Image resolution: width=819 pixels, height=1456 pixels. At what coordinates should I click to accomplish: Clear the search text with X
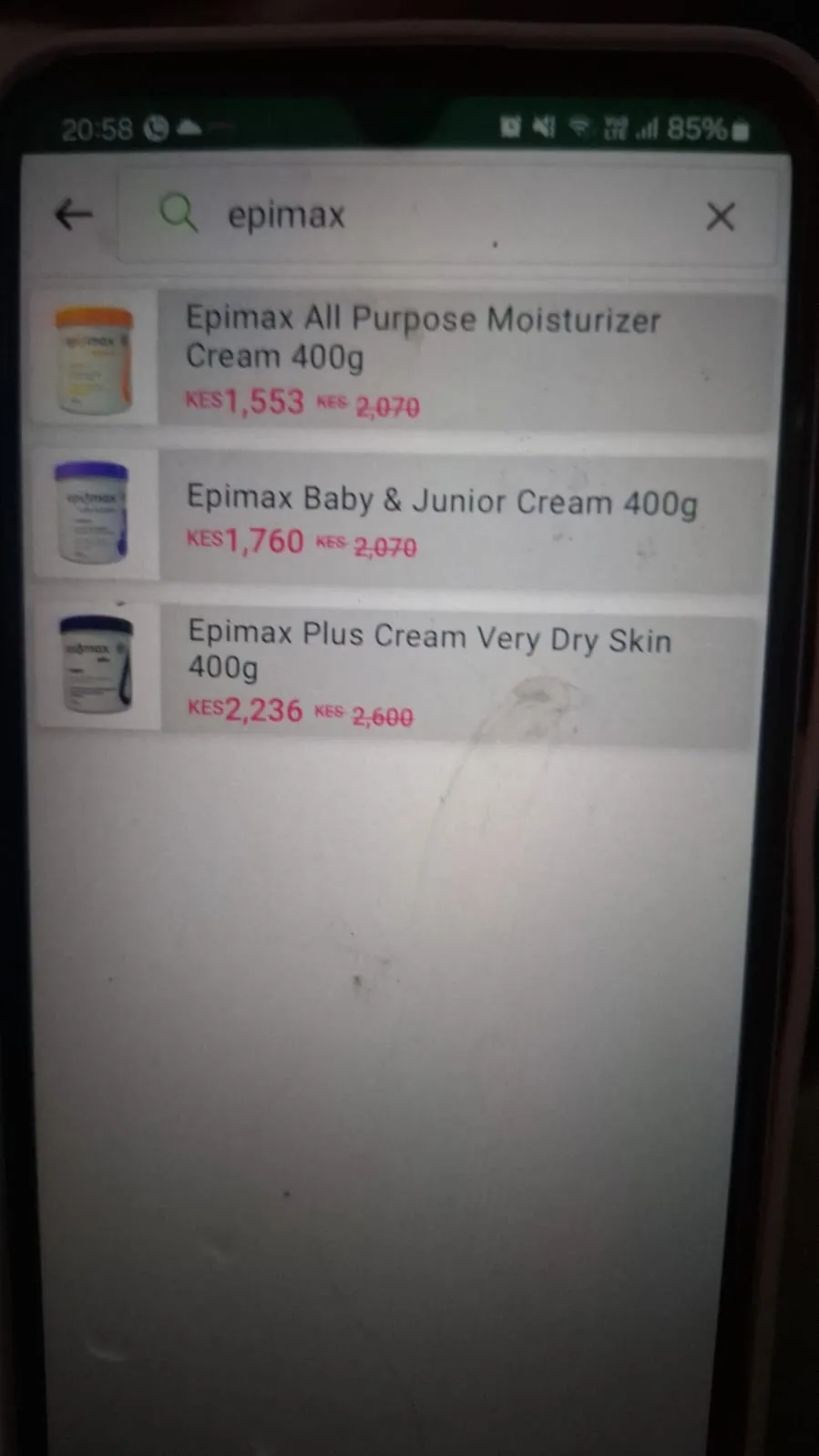[x=720, y=217]
